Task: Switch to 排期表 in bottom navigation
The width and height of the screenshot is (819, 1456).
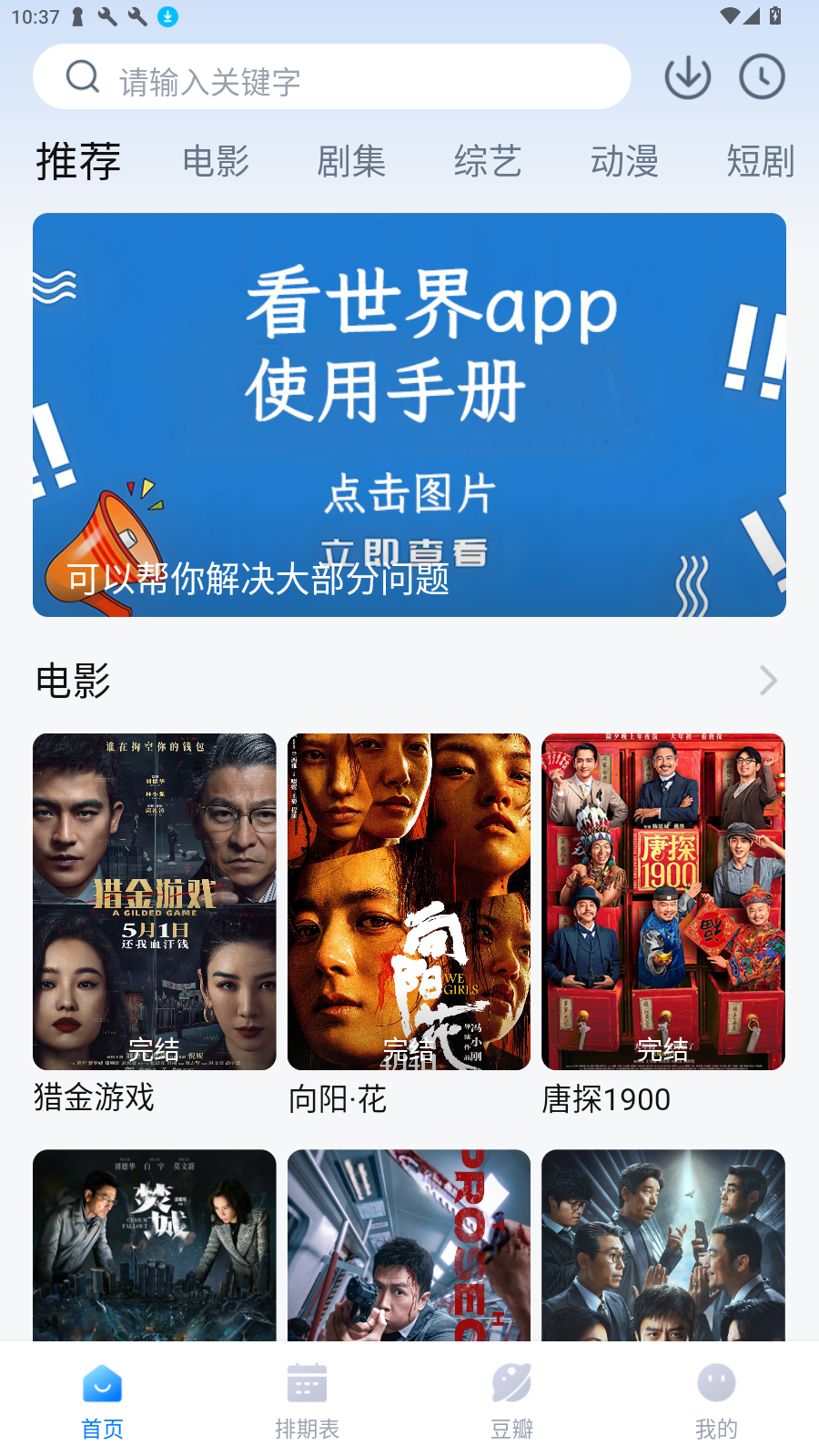Action: (x=307, y=1401)
